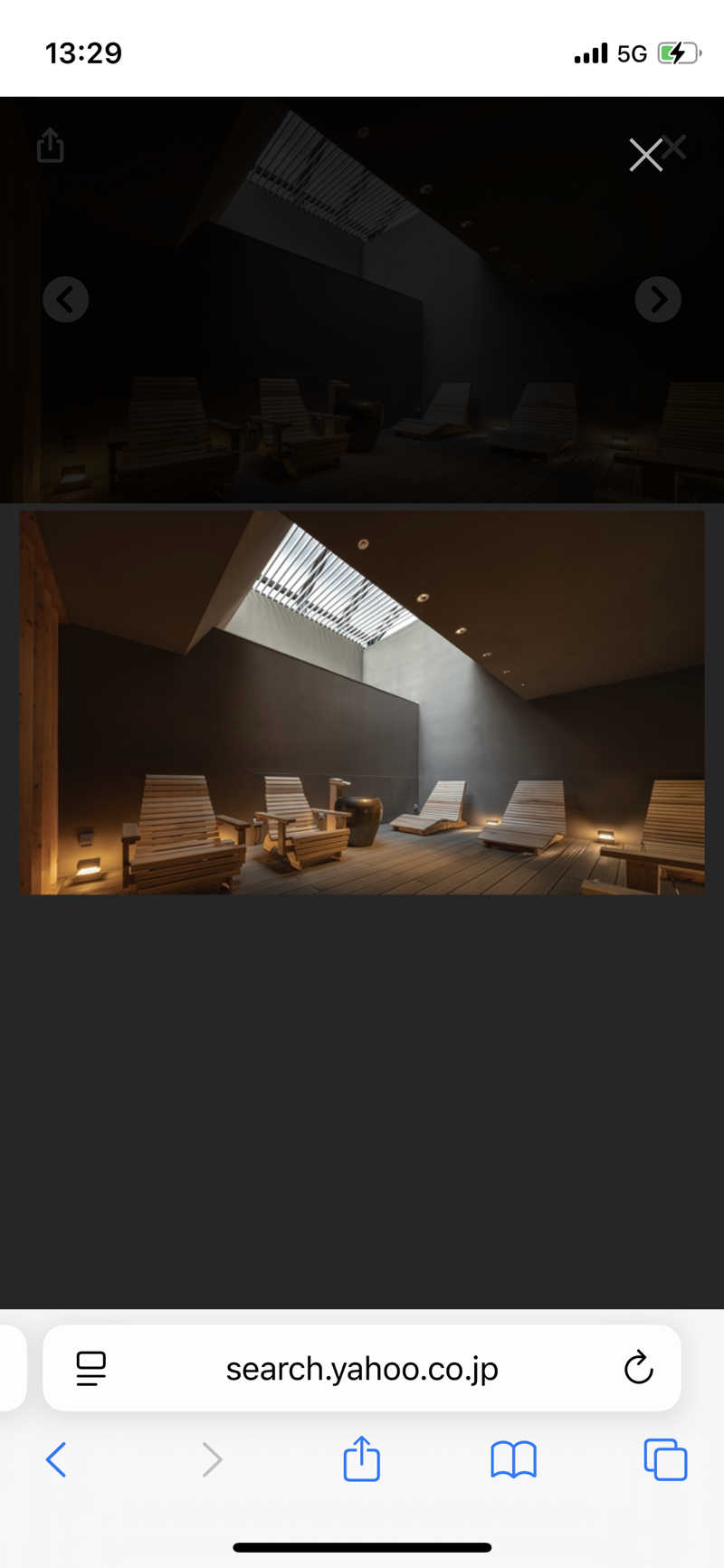The width and height of the screenshot is (724, 1568).
Task: Open Safari bookmarks
Action: pos(513,1459)
